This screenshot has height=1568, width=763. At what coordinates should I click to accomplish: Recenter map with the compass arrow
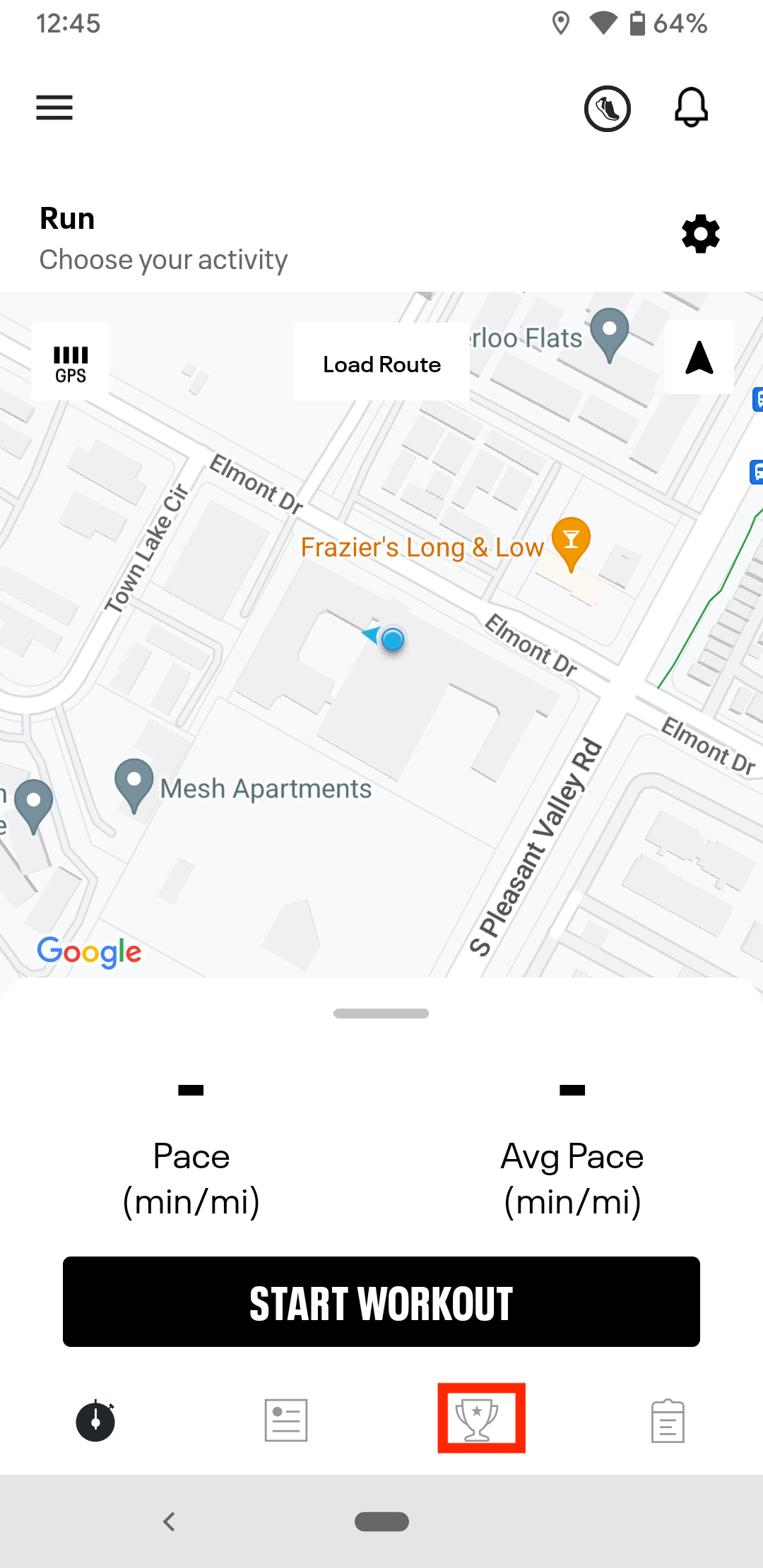coord(699,358)
